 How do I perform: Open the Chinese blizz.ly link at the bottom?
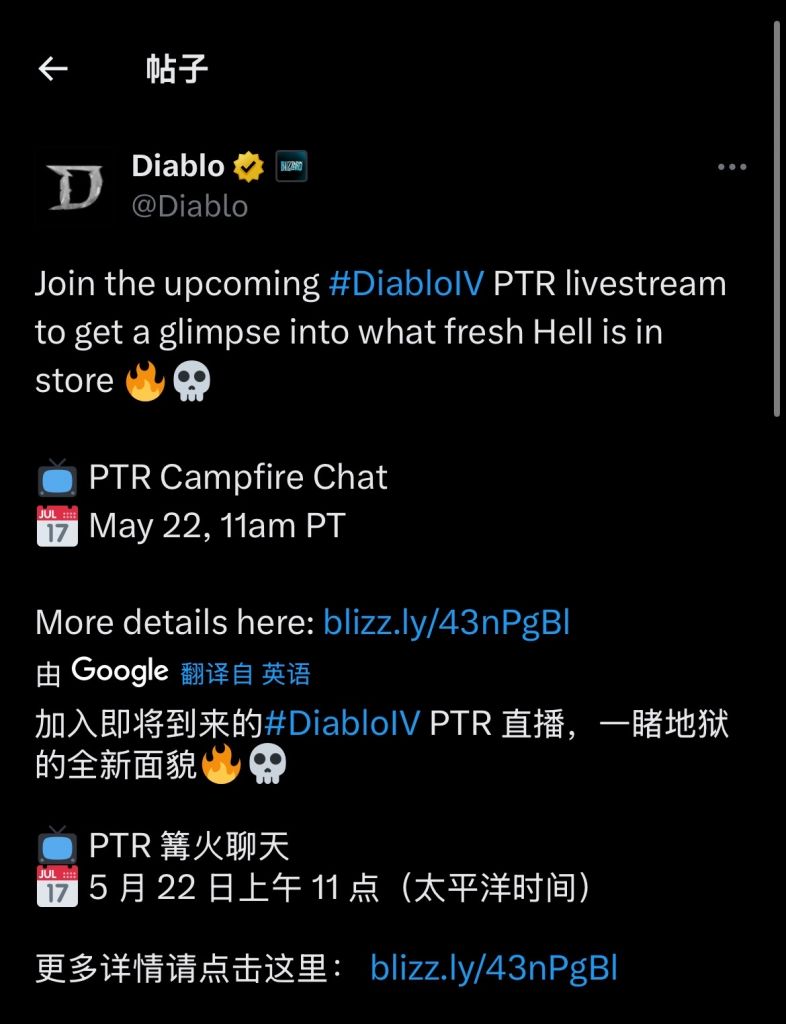click(x=495, y=967)
